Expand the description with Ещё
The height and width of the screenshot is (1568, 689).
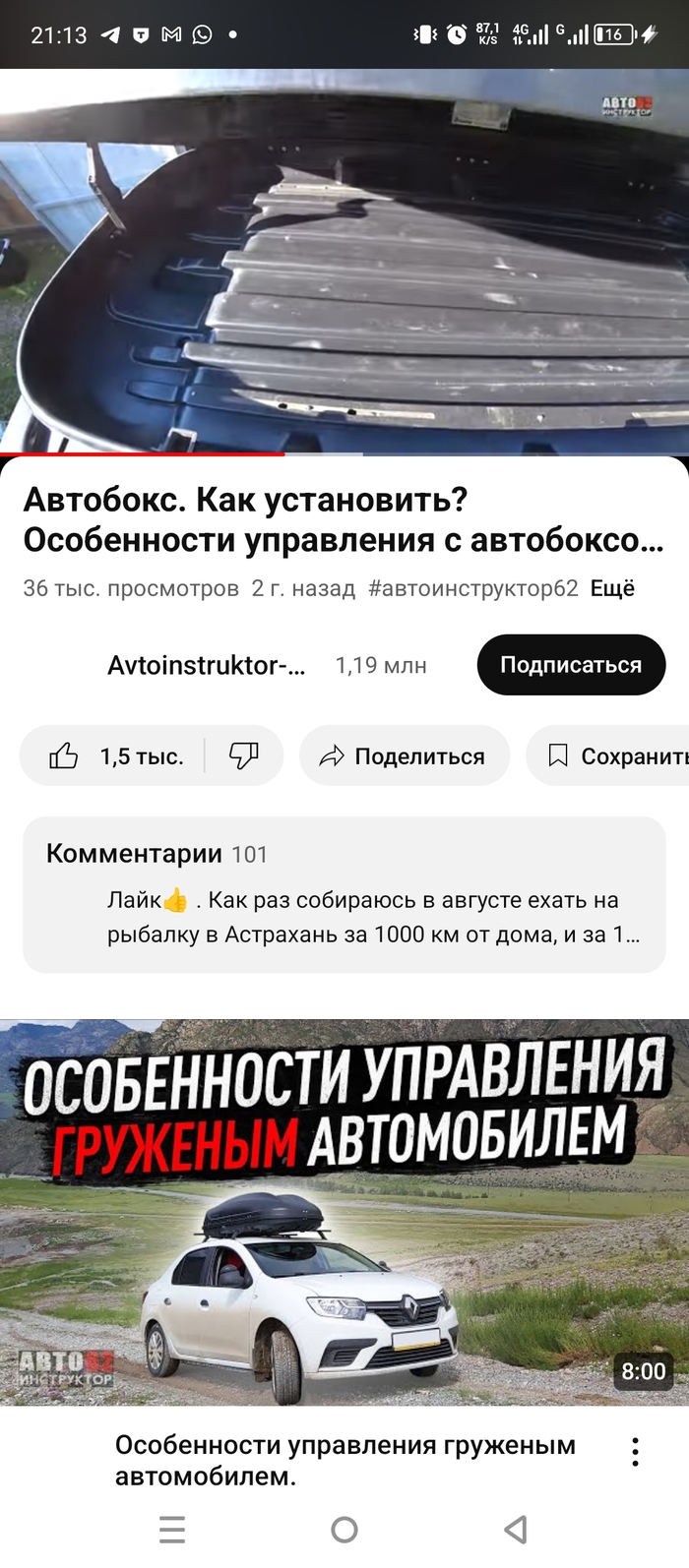click(612, 588)
